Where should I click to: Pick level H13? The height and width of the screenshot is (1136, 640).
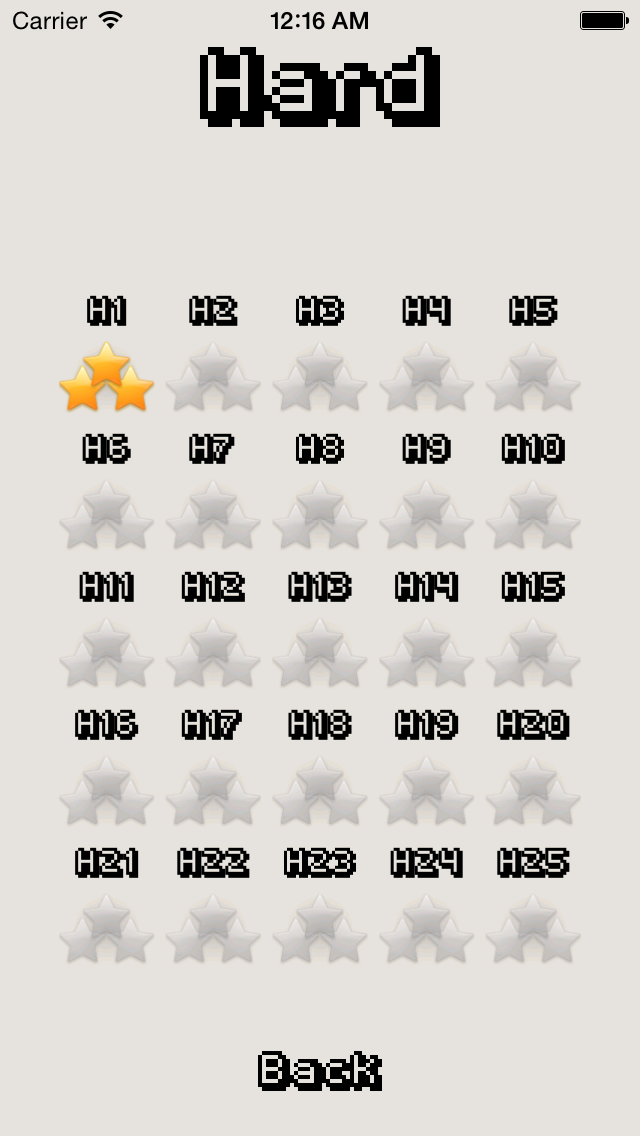click(320, 630)
